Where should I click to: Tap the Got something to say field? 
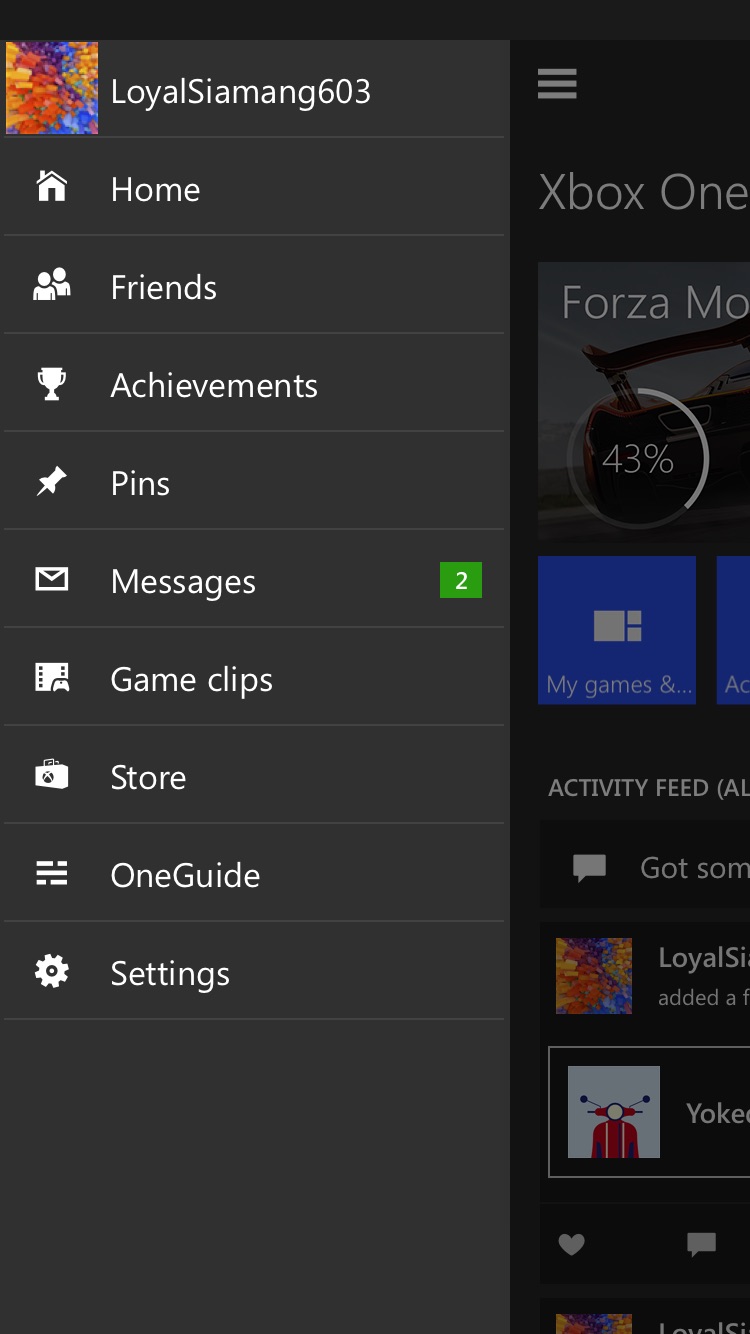point(645,867)
